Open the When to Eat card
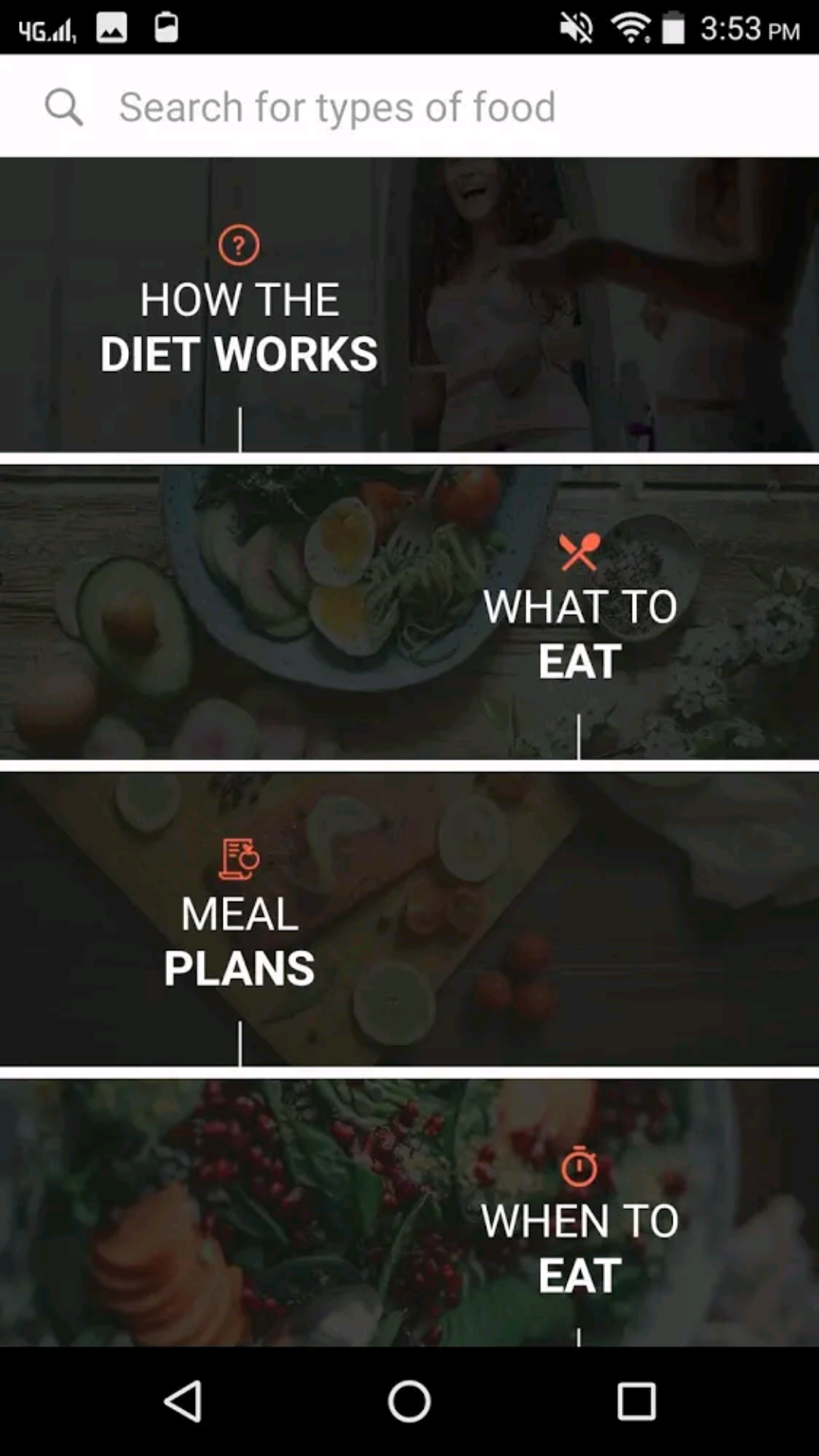Viewport: 819px width, 1456px height. pos(409,1213)
